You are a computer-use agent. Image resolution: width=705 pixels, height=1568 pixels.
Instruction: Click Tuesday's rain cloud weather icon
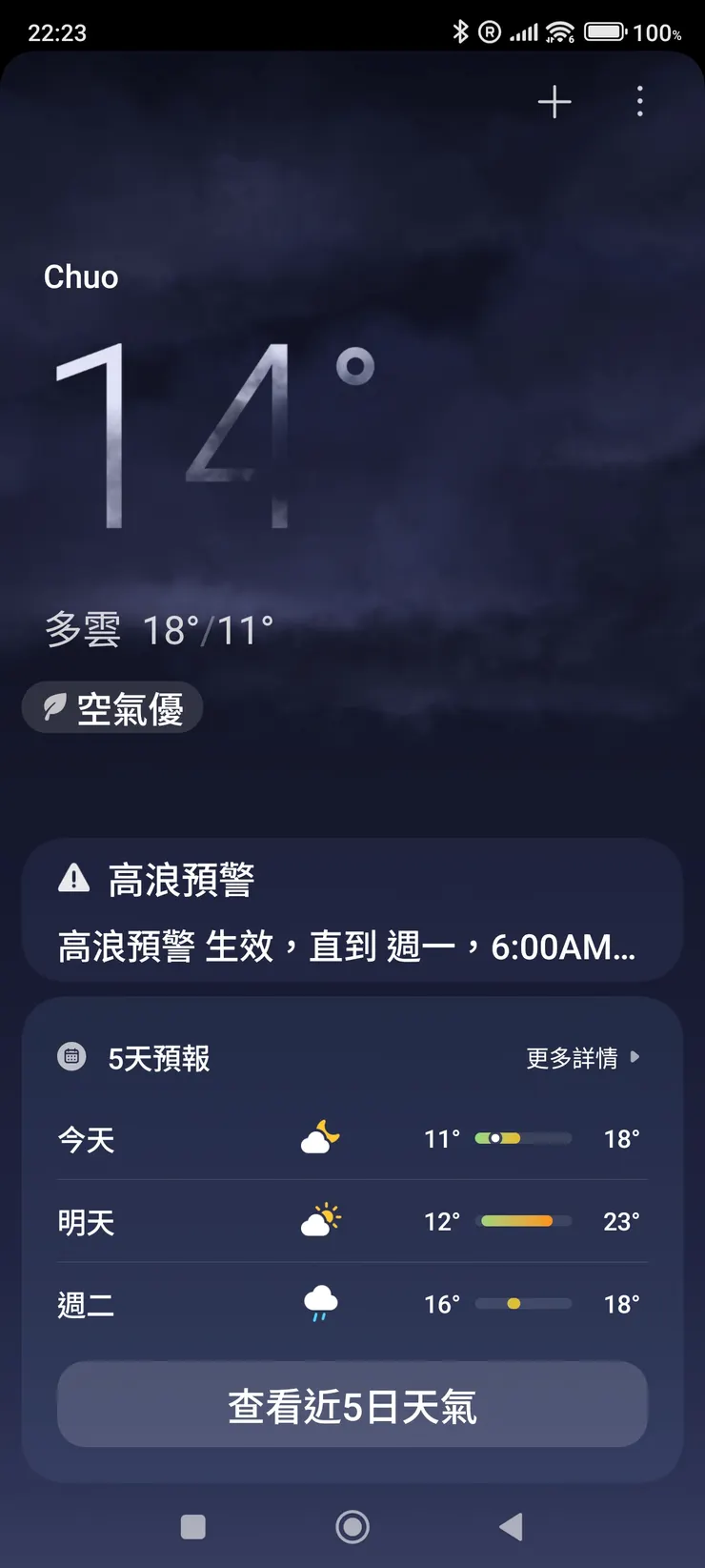(318, 1303)
